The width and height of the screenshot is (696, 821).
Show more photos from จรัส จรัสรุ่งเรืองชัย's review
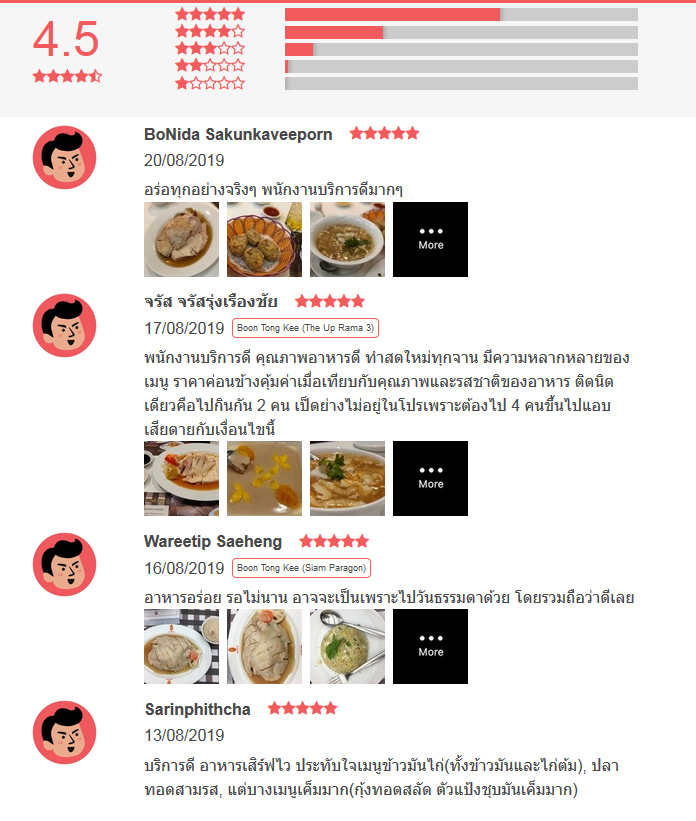click(430, 479)
